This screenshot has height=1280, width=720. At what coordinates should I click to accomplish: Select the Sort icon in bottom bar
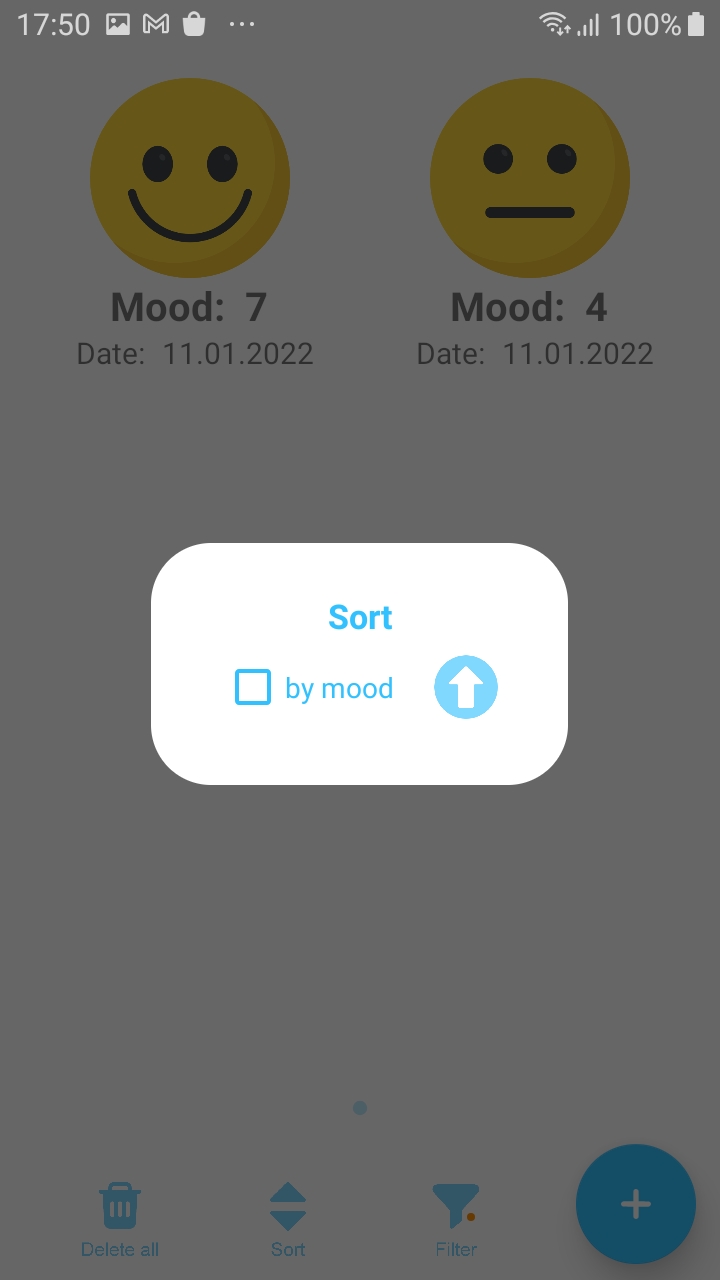point(287,1205)
